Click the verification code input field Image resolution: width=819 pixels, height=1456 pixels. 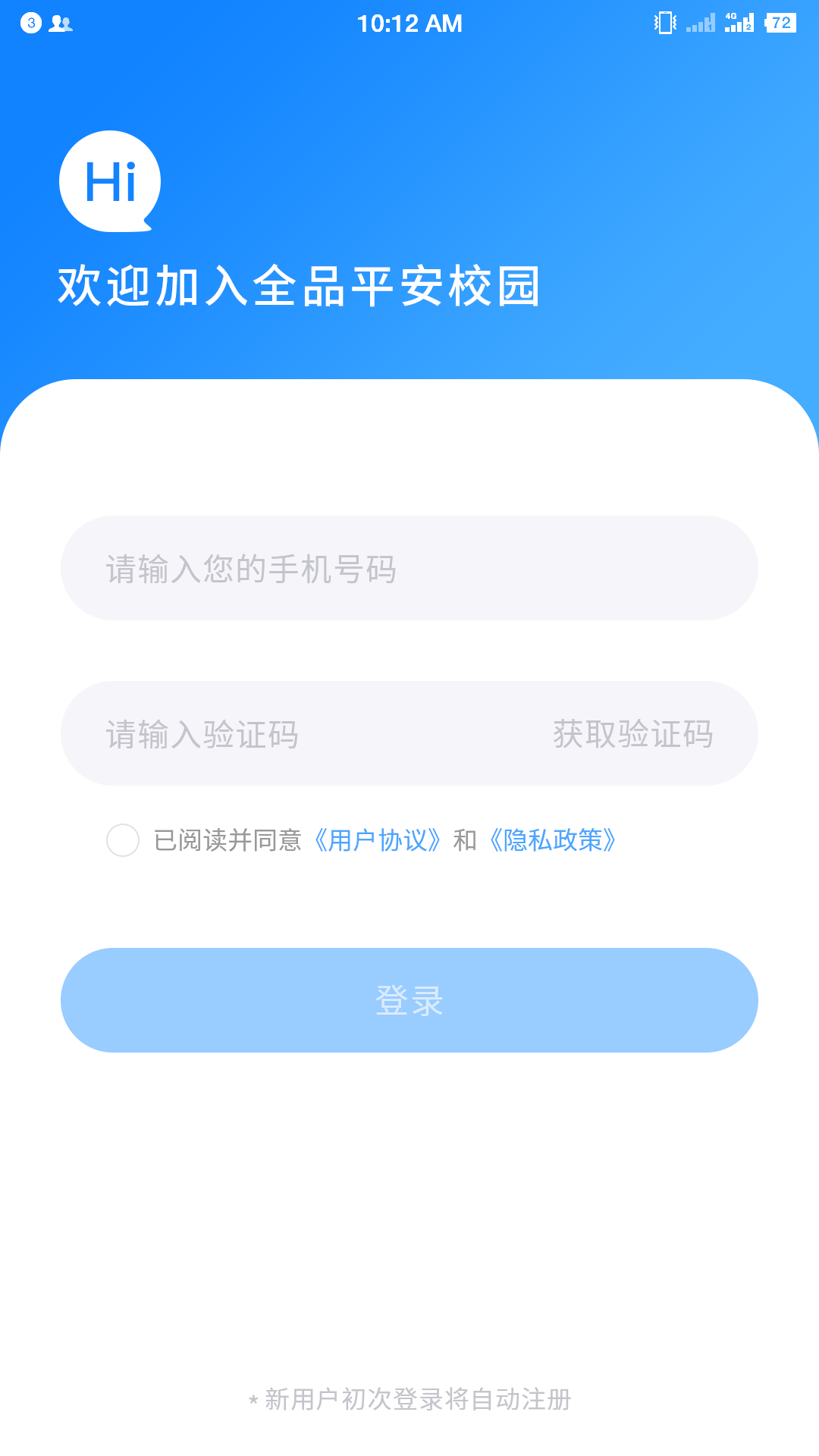point(265,733)
